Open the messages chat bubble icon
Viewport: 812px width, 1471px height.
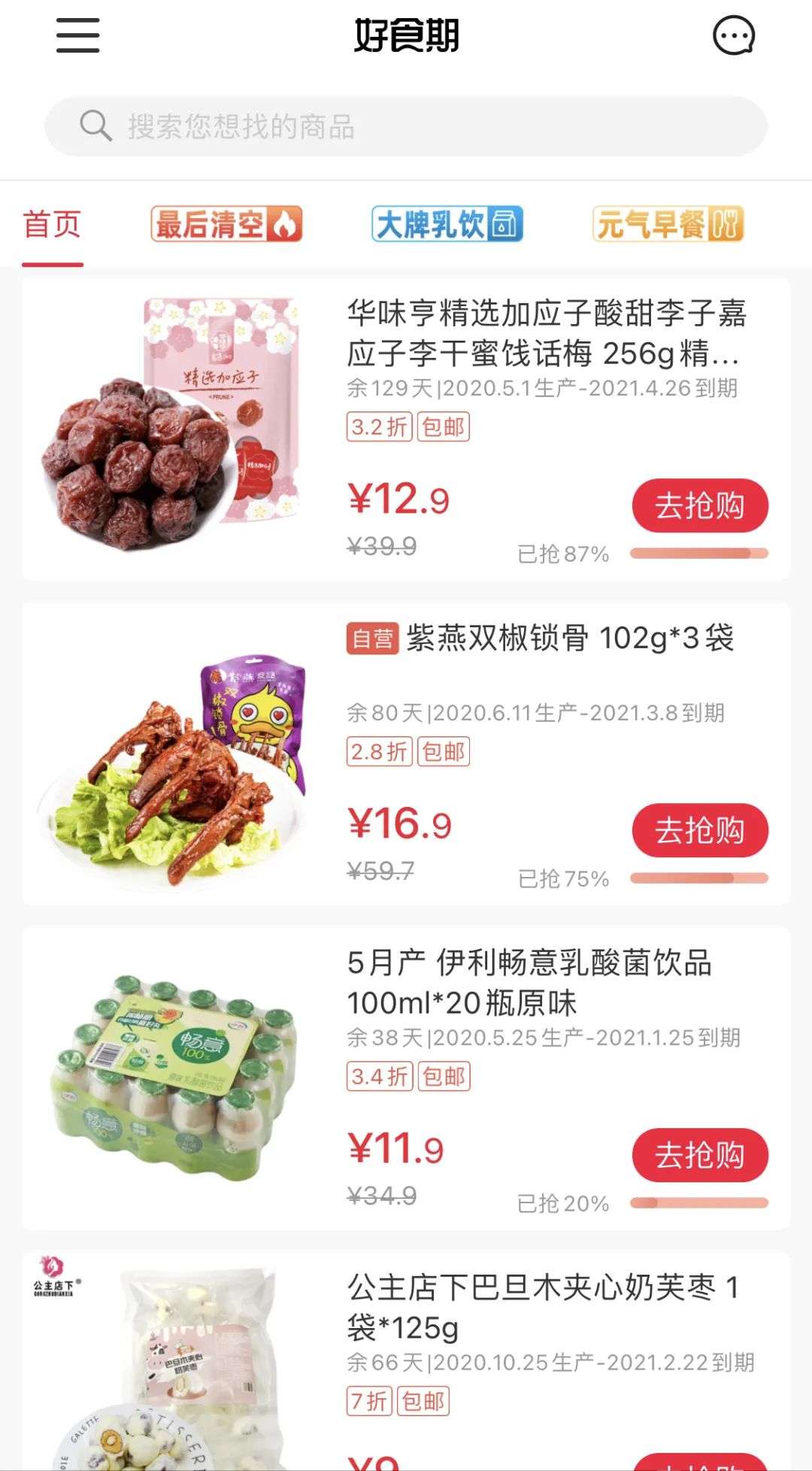point(733,35)
